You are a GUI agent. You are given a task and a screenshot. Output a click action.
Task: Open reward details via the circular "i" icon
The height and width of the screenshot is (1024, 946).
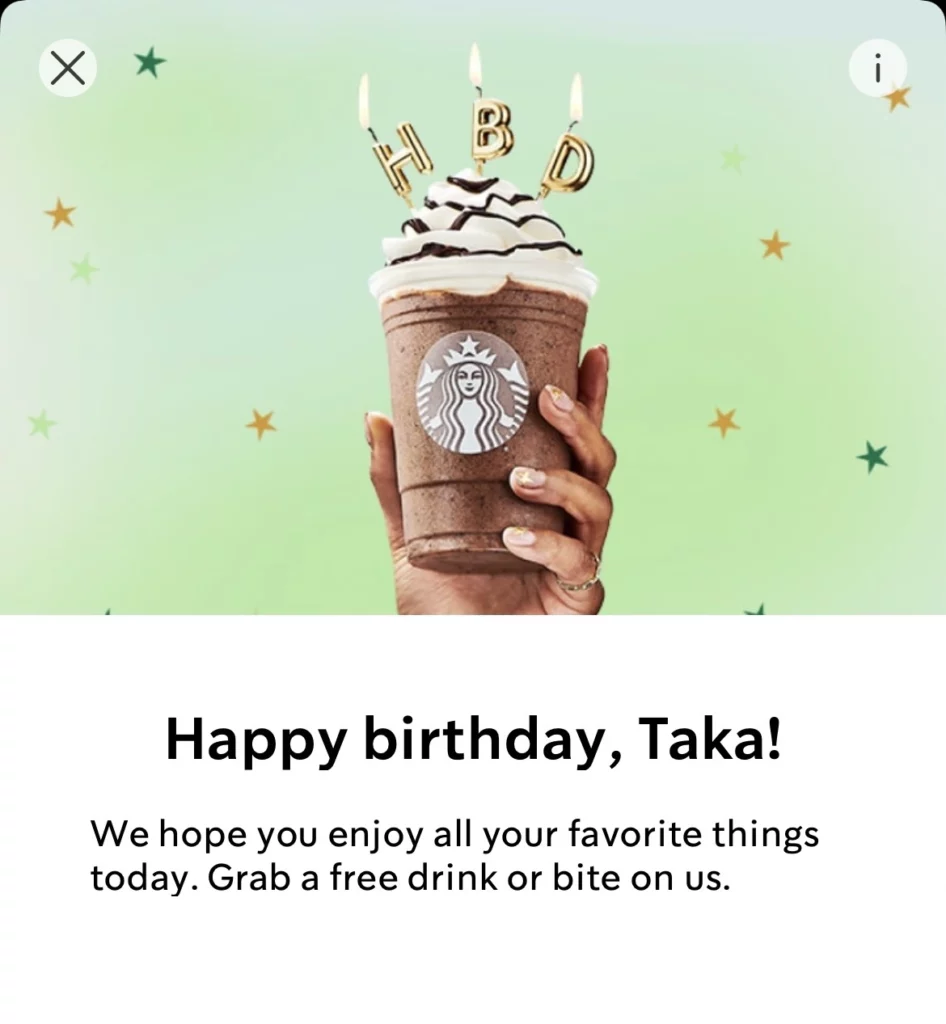[x=877, y=68]
